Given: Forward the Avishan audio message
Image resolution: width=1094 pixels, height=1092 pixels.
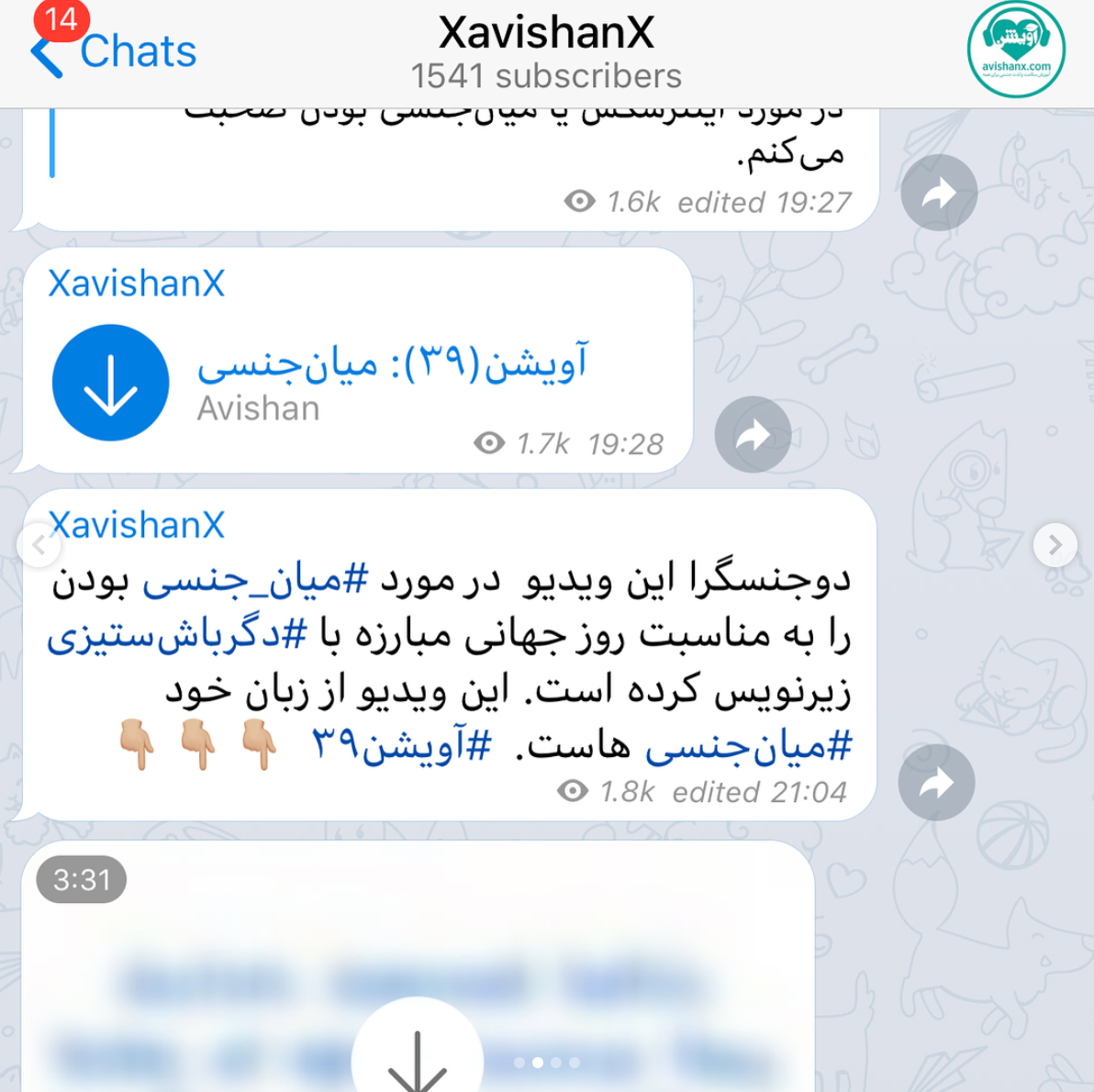Looking at the screenshot, I should coord(753,435).
